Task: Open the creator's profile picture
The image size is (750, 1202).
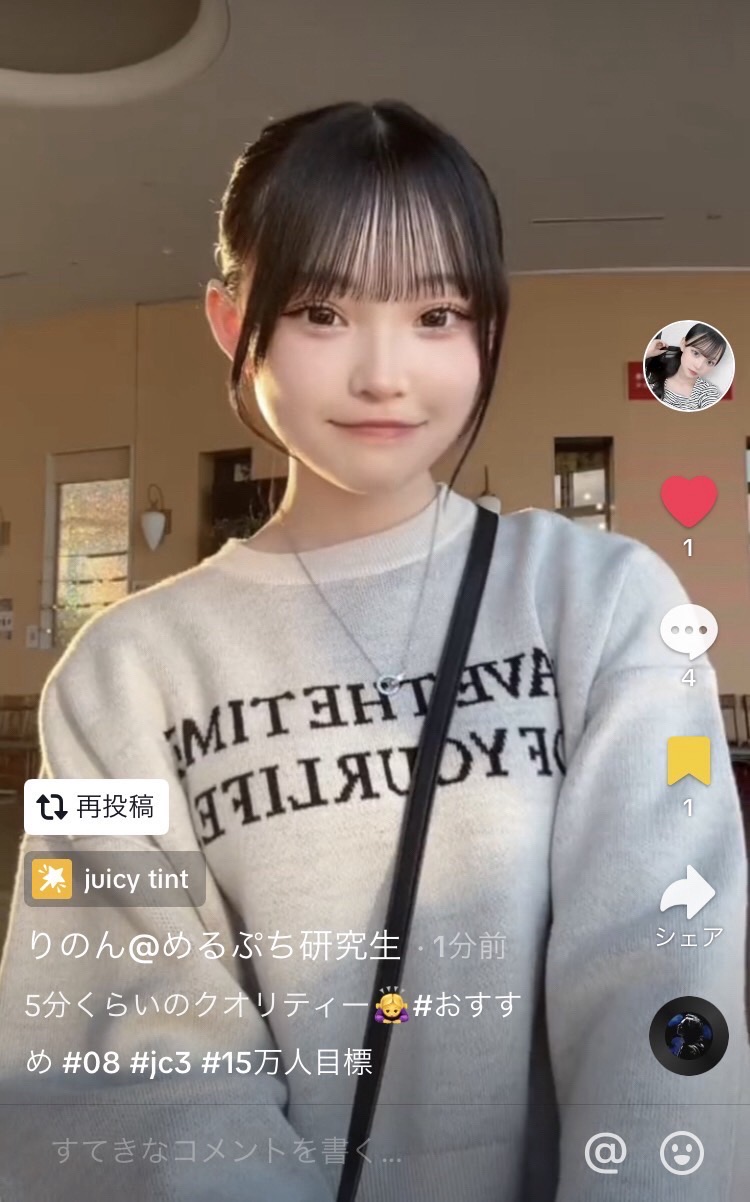Action: coord(688,366)
